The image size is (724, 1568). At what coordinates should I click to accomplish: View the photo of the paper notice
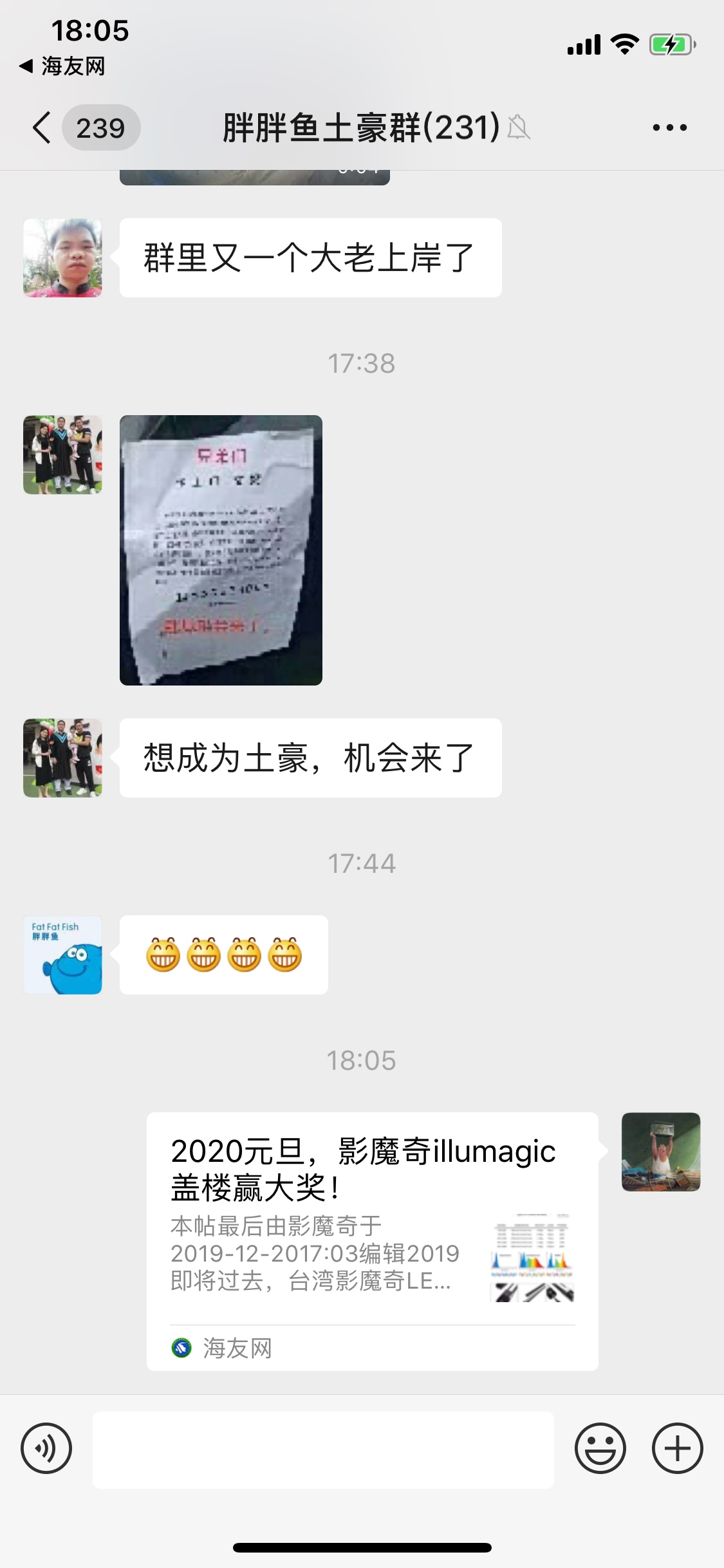point(221,550)
